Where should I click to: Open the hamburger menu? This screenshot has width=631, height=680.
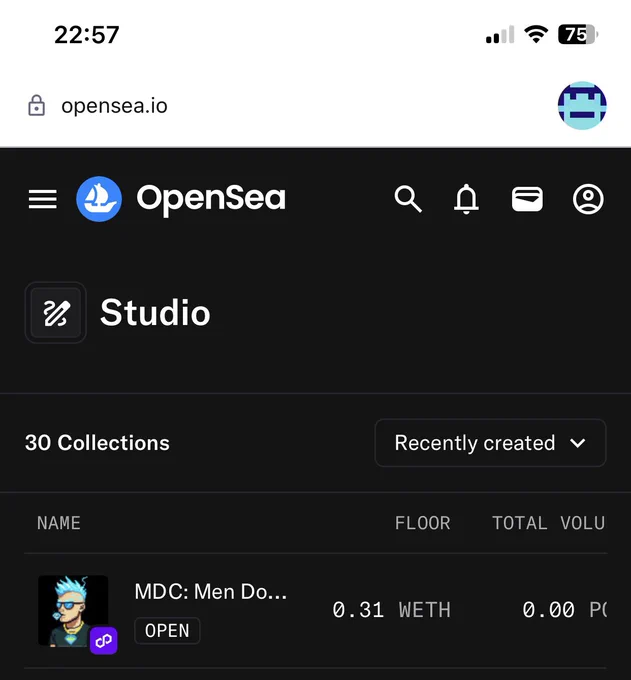(x=43, y=199)
